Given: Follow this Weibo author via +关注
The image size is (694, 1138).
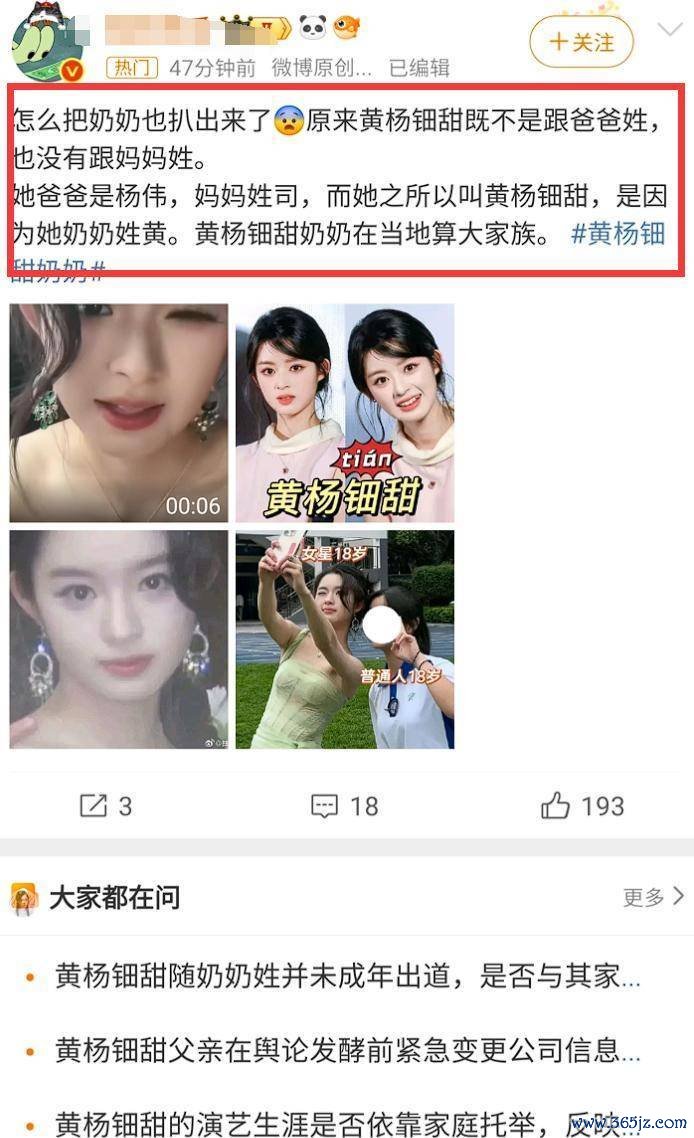Looking at the screenshot, I should coord(581,42).
